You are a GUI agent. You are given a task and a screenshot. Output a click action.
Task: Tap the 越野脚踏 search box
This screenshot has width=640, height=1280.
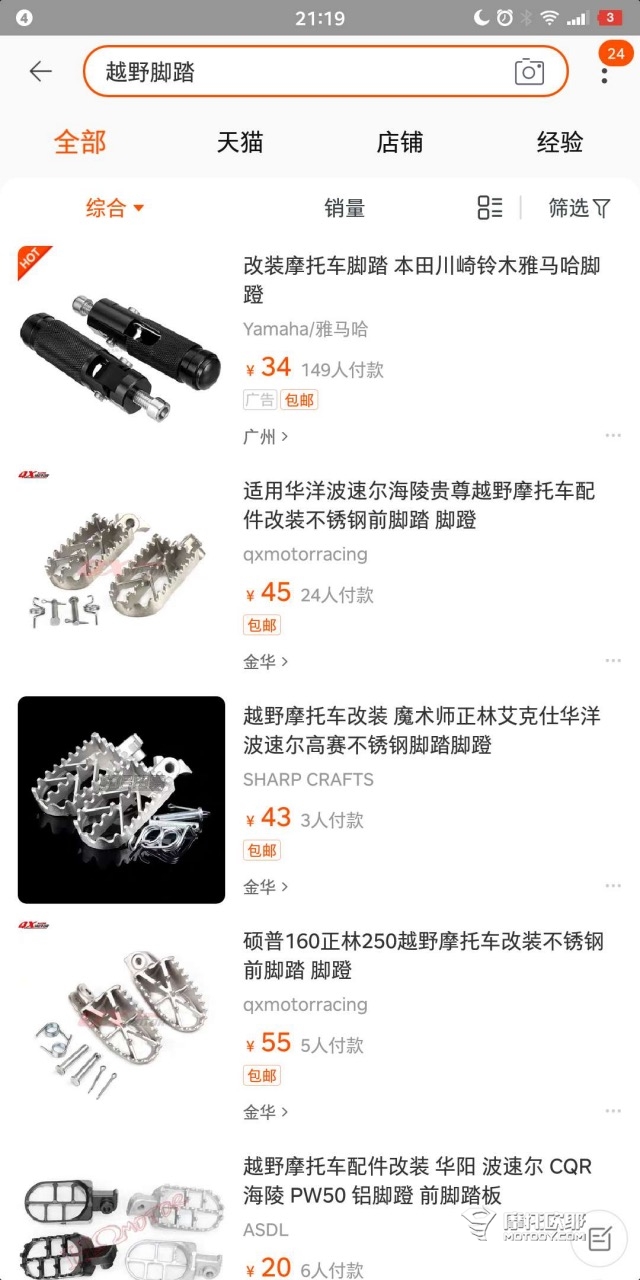326,71
